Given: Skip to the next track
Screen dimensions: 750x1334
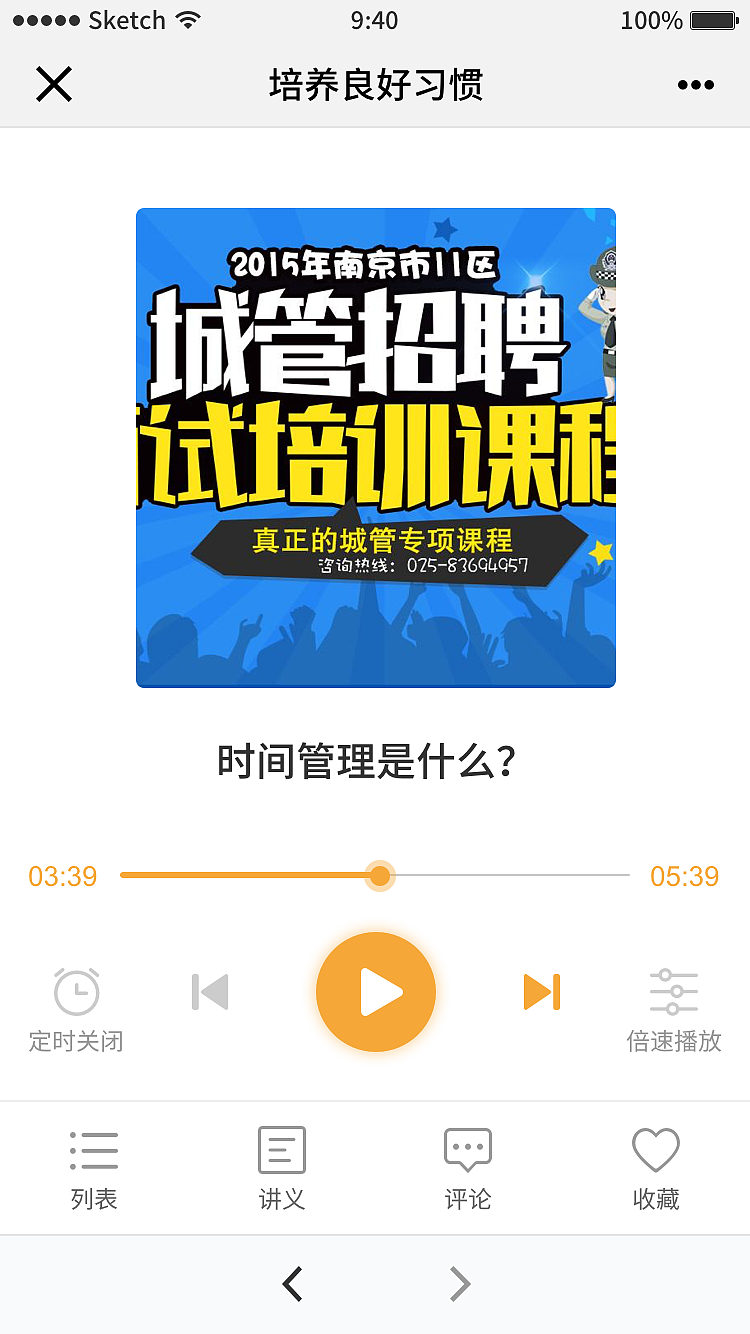Looking at the screenshot, I should [541, 992].
